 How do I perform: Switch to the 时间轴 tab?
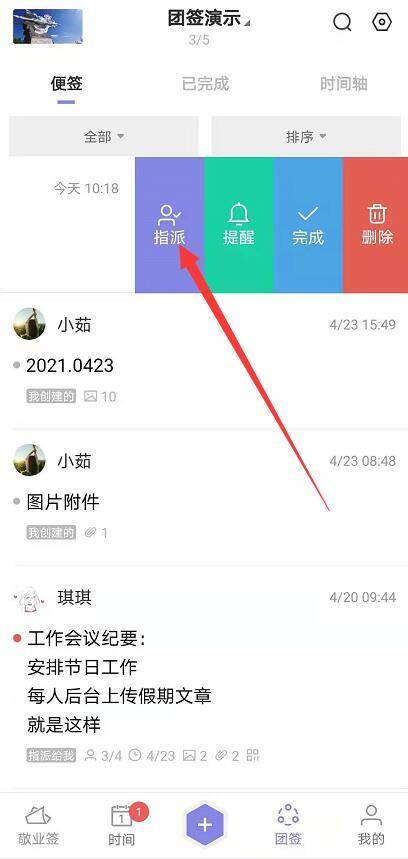point(343,84)
